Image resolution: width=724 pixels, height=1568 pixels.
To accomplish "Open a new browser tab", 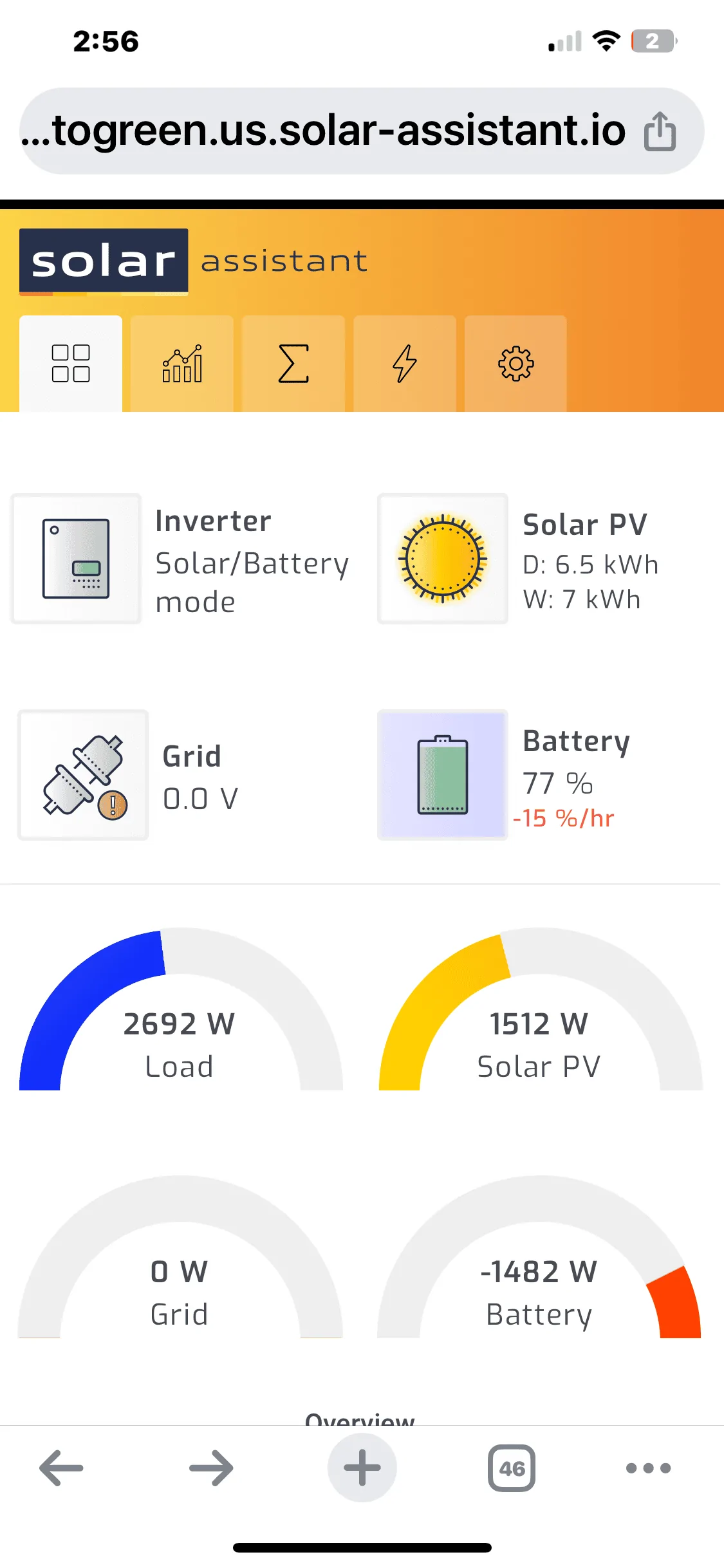I will tap(362, 1468).
